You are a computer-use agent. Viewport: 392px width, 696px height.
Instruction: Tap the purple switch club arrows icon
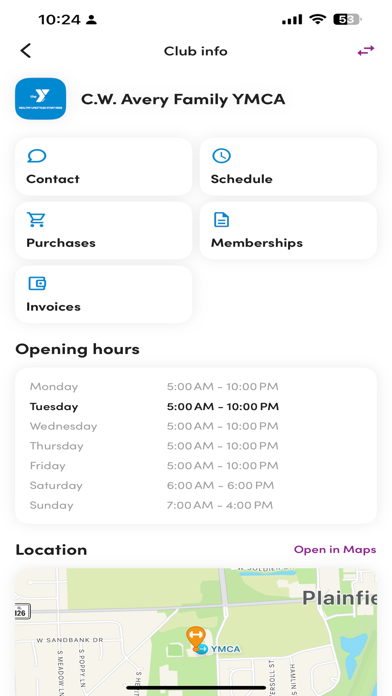tap(366, 51)
